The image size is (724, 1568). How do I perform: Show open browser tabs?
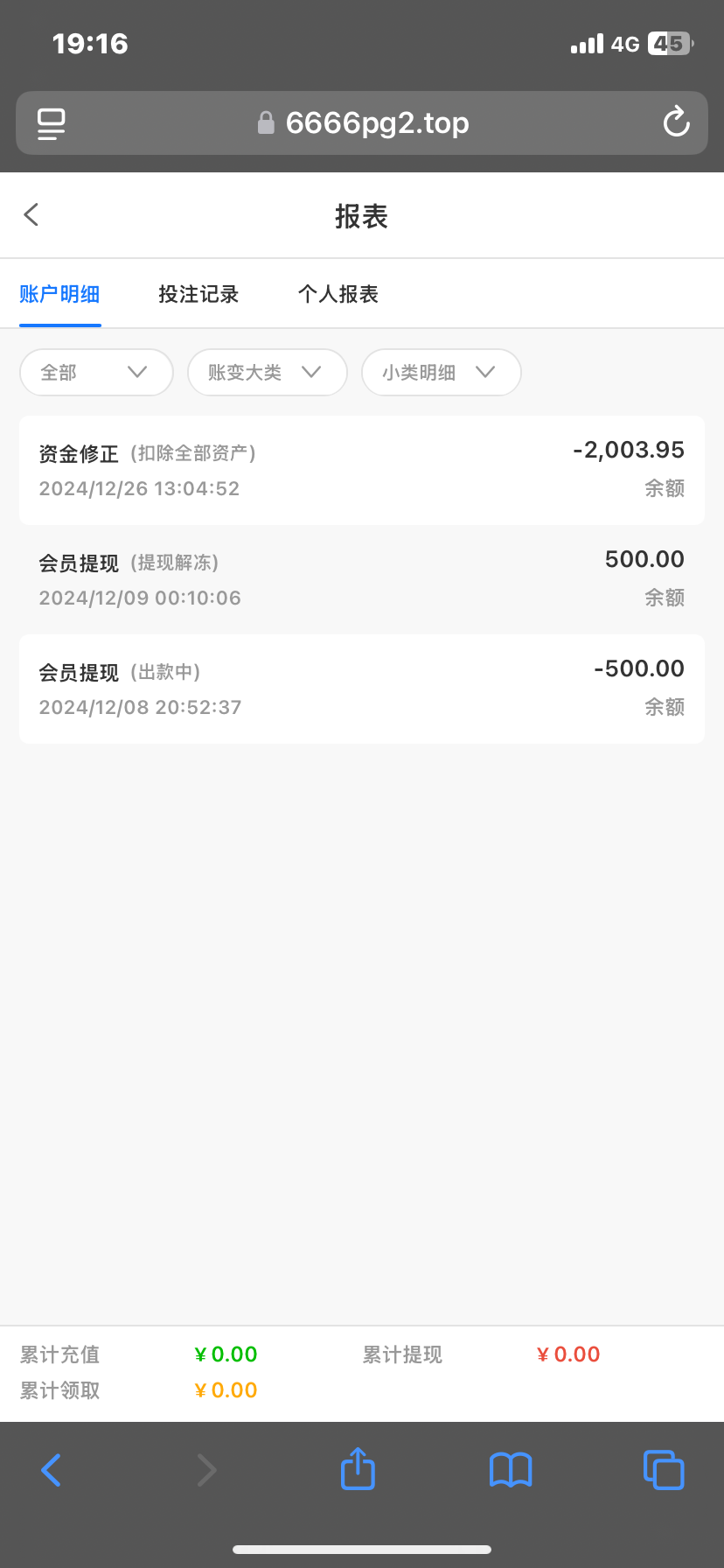[664, 1470]
